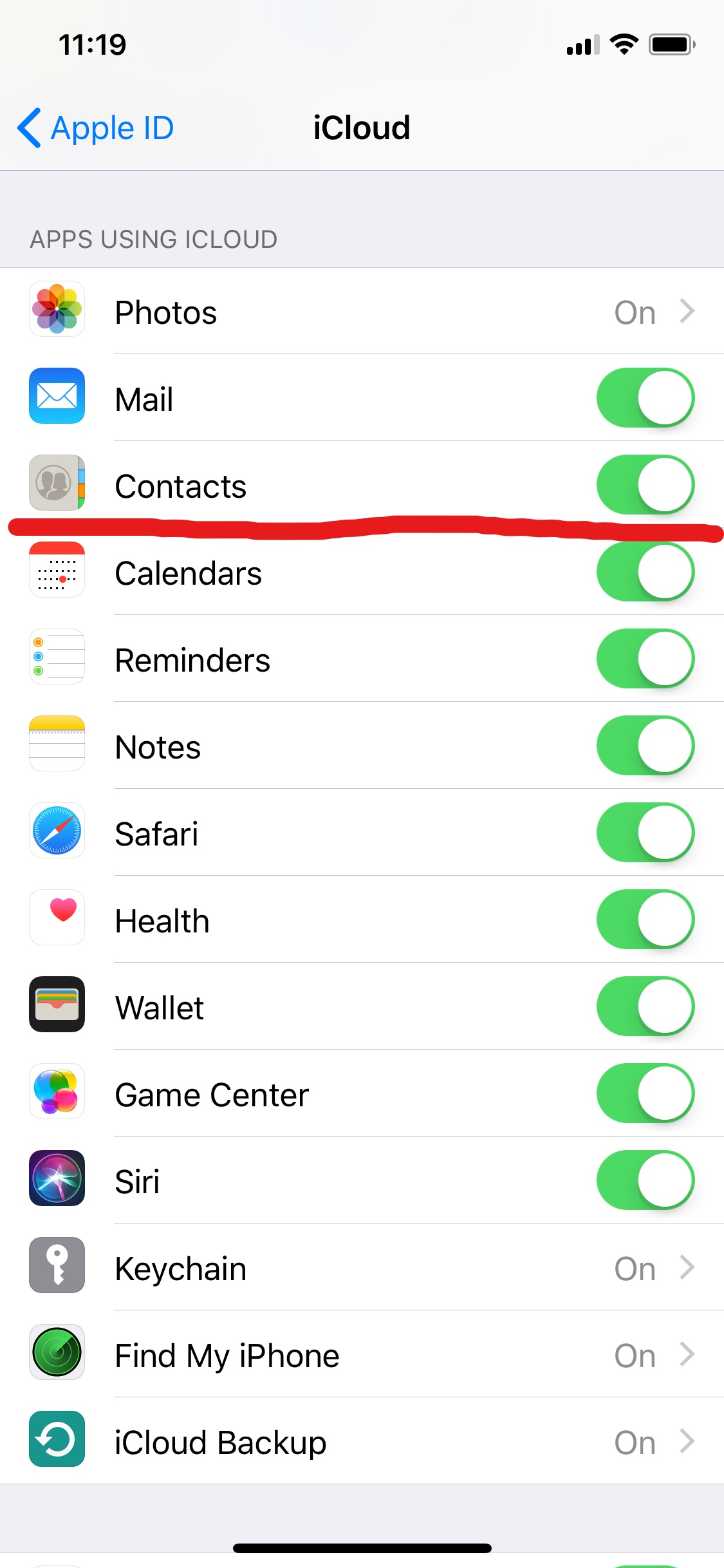Toggle the Health switch
724x1568 pixels.
(x=645, y=920)
